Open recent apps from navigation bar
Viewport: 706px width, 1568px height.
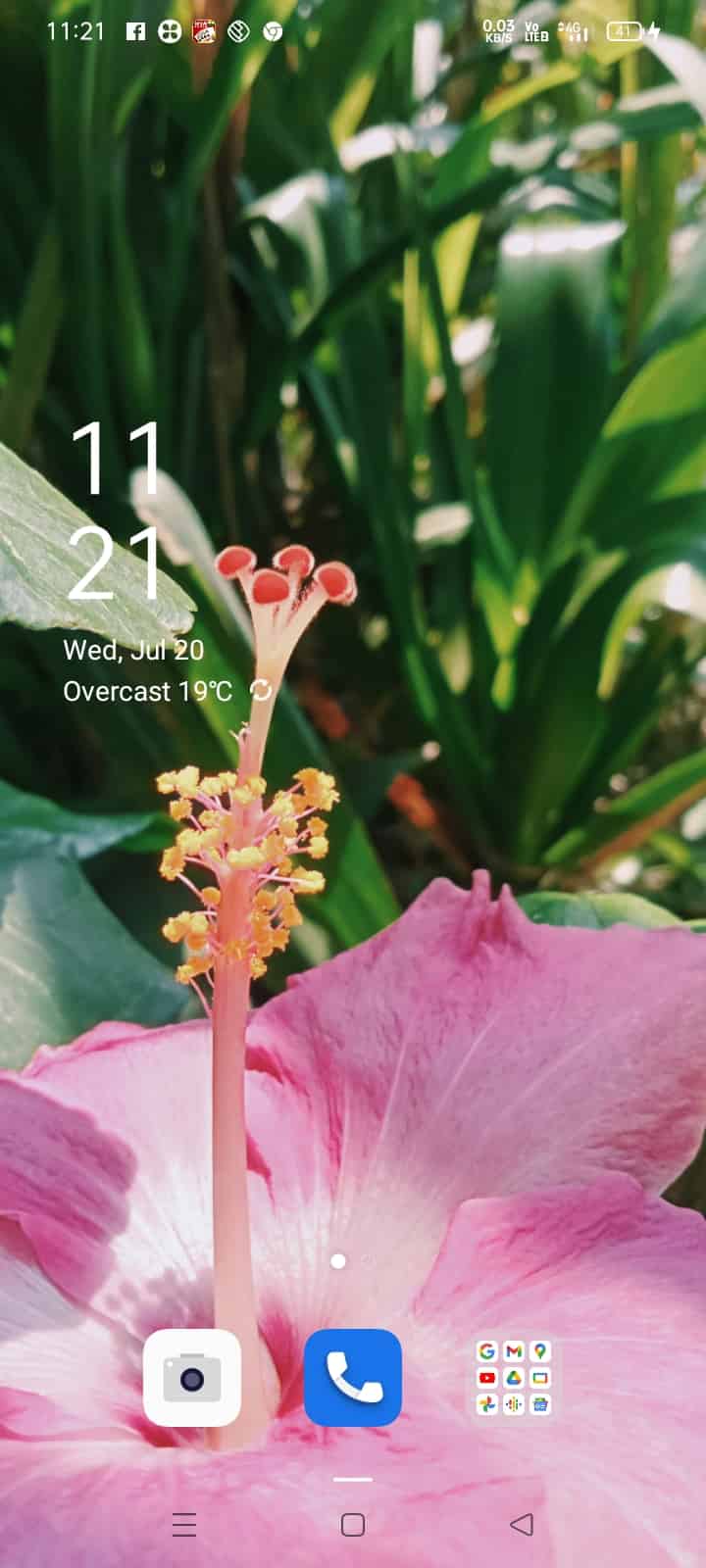click(184, 1525)
